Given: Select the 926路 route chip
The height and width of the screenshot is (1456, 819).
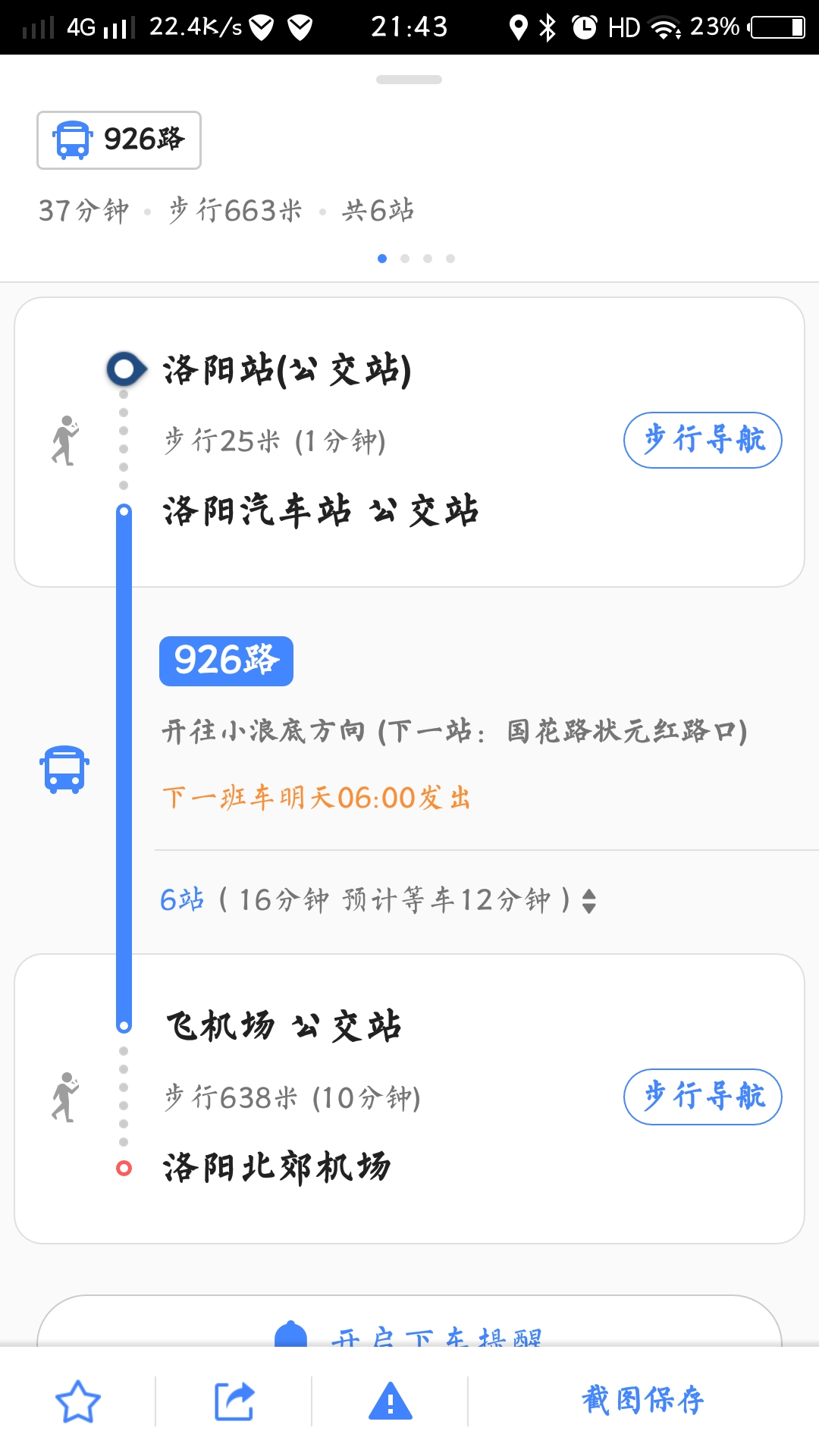Looking at the screenshot, I should [x=119, y=140].
